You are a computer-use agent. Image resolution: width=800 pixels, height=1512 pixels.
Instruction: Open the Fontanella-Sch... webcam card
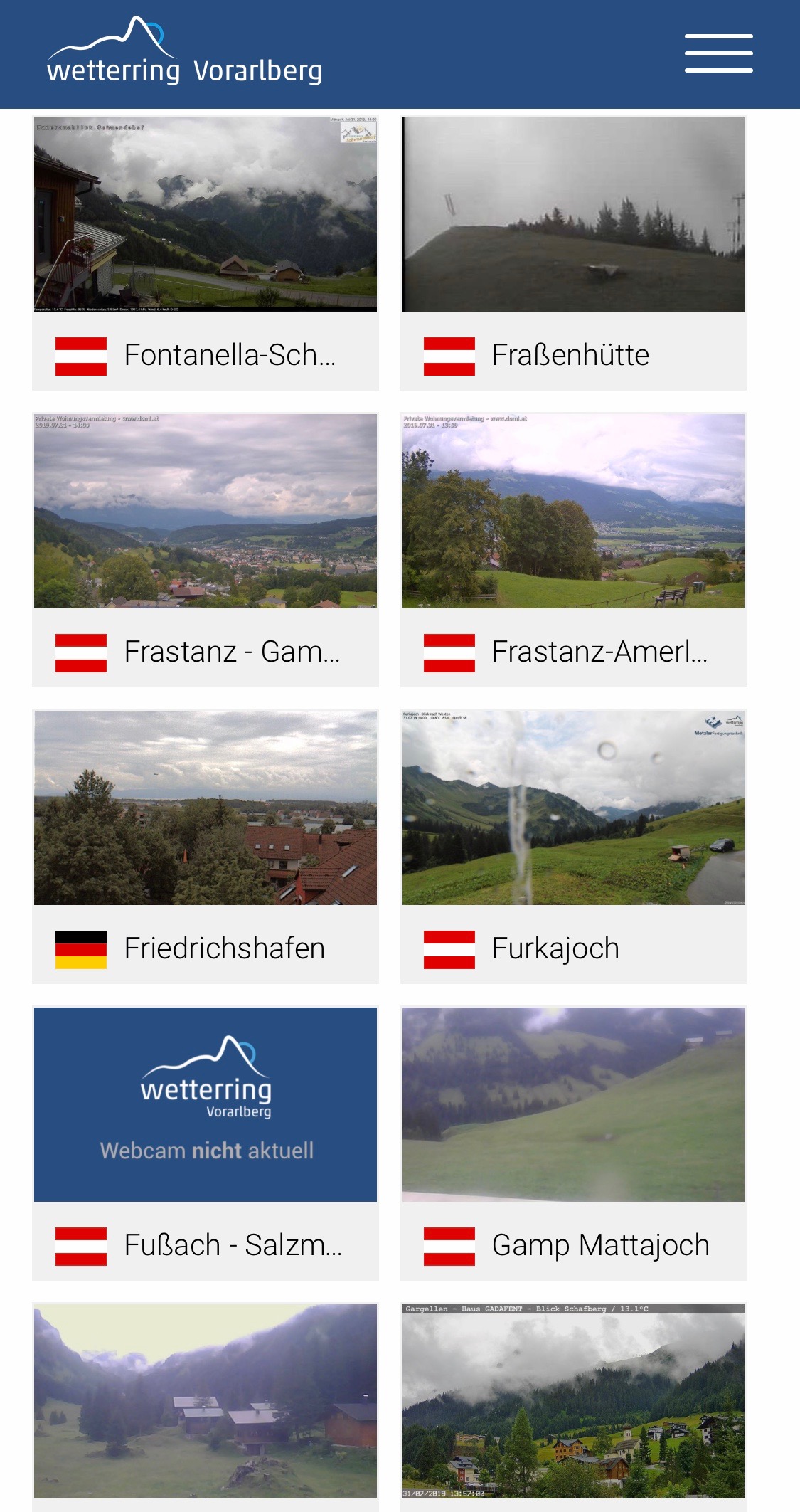pyautogui.click(x=206, y=253)
